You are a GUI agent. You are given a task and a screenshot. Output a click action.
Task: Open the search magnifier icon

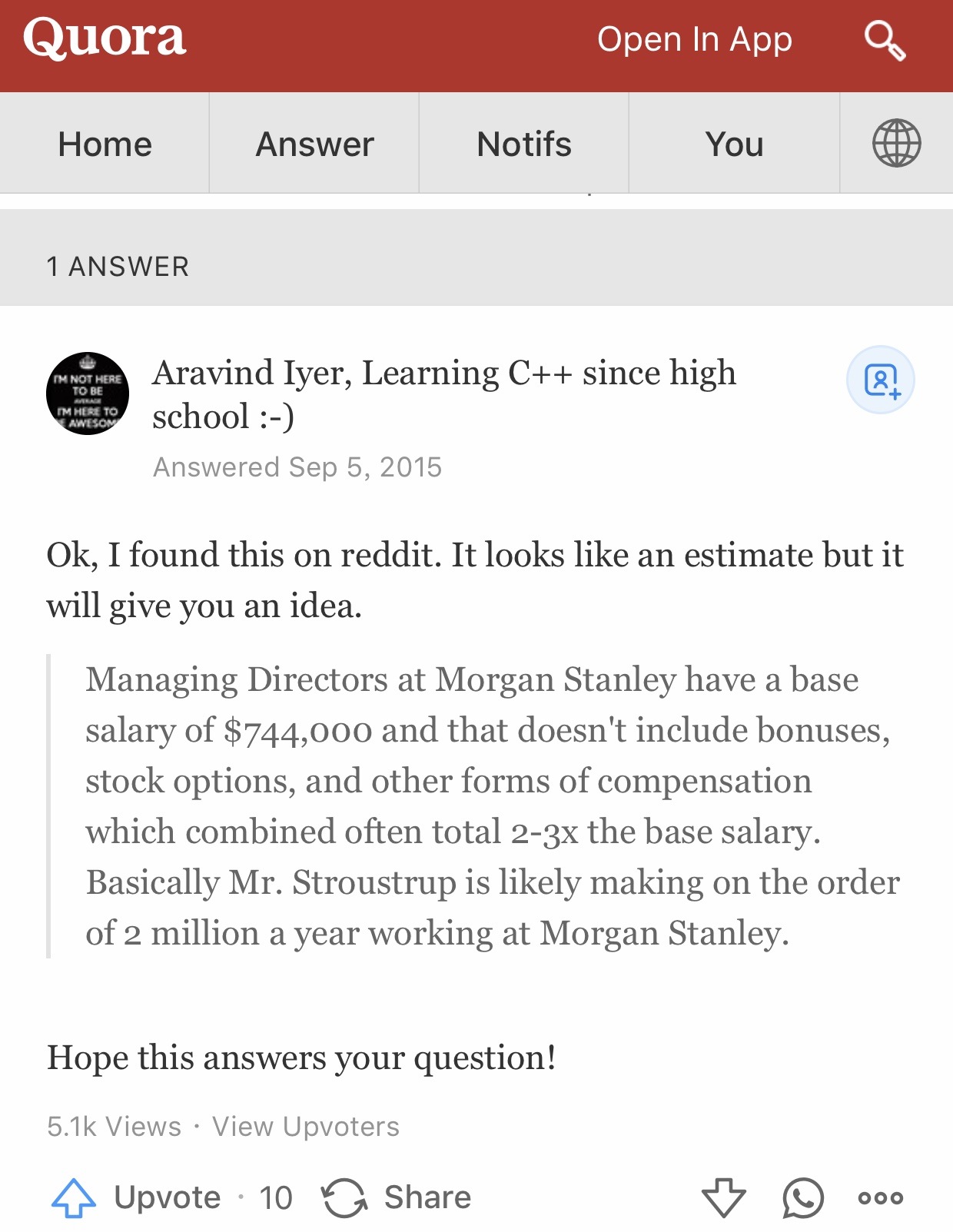[x=885, y=40]
